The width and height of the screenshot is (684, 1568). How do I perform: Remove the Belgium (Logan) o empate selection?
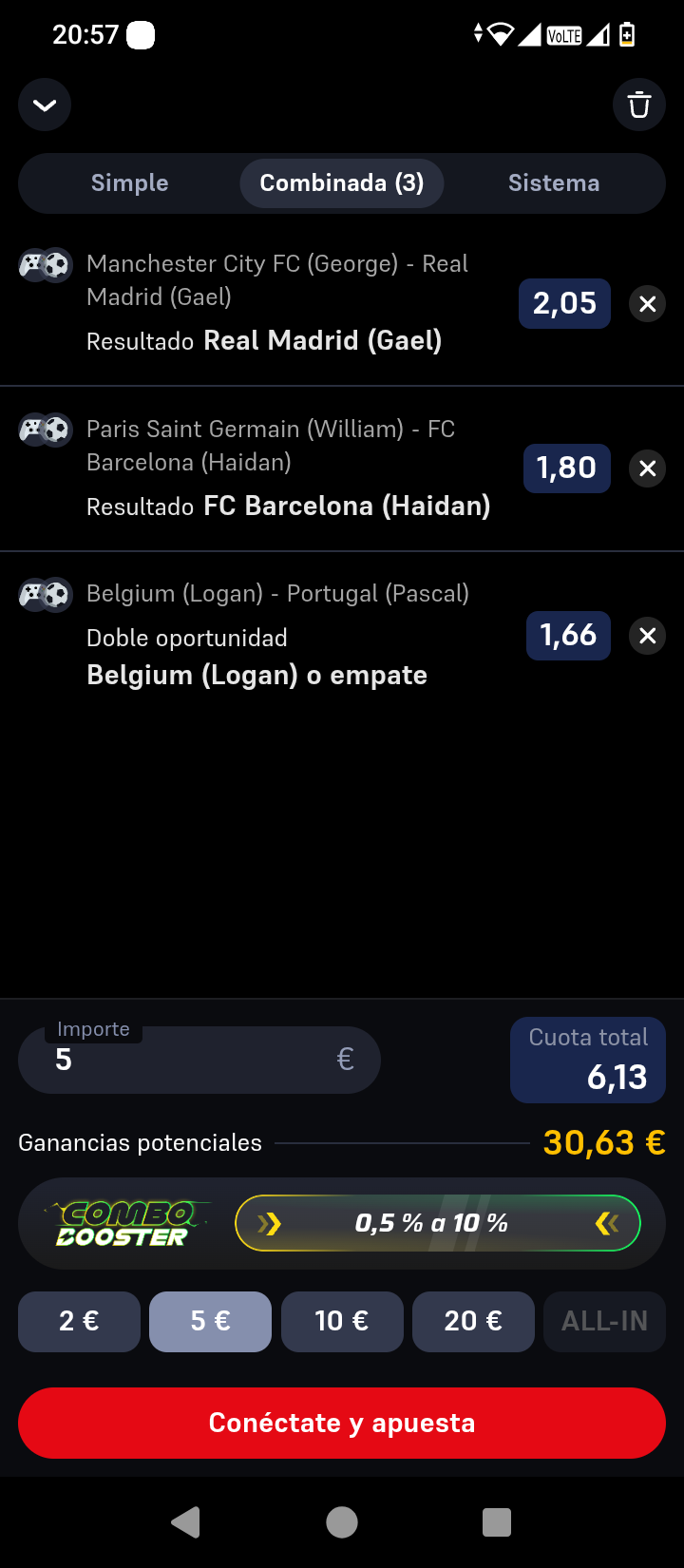click(648, 636)
